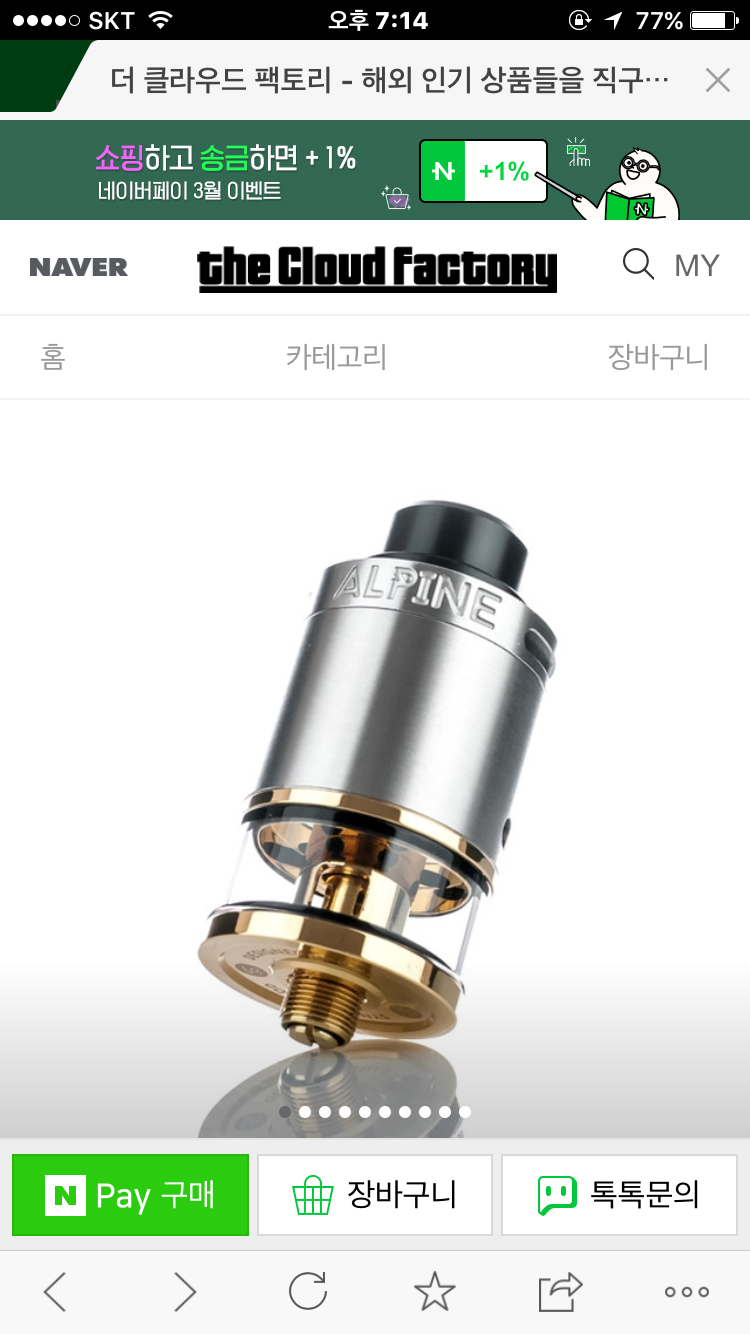The height and width of the screenshot is (1334, 750).
Task: Share this page
Action: click(x=560, y=1292)
